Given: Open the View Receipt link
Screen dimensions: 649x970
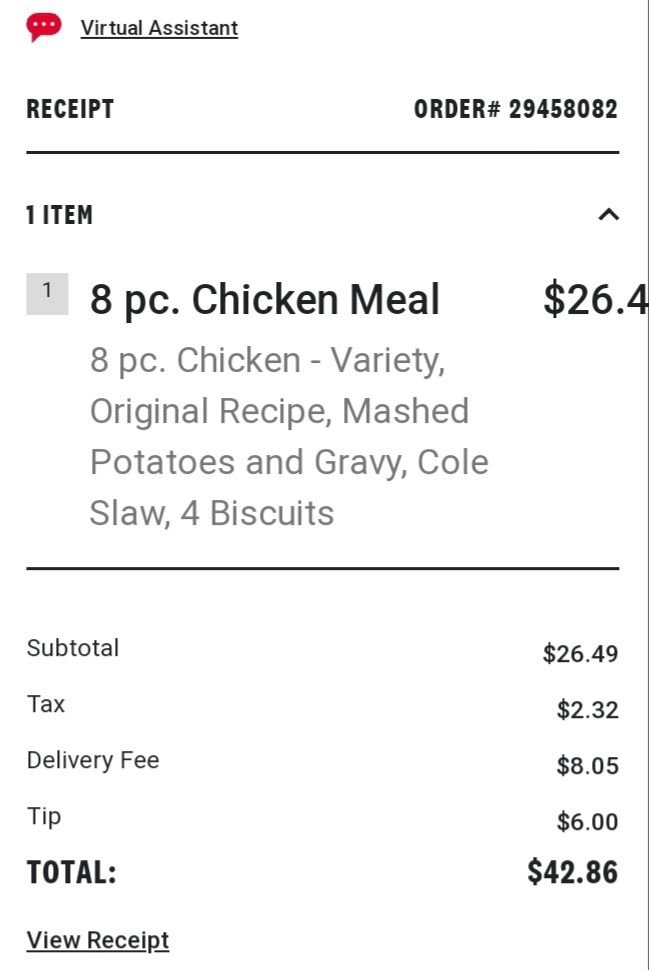Looking at the screenshot, I should (x=98, y=940).
